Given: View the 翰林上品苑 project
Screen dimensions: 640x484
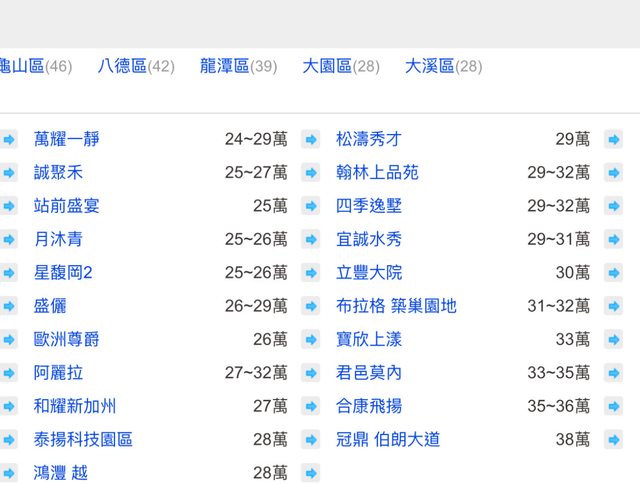Looking at the screenshot, I should click(377, 172).
